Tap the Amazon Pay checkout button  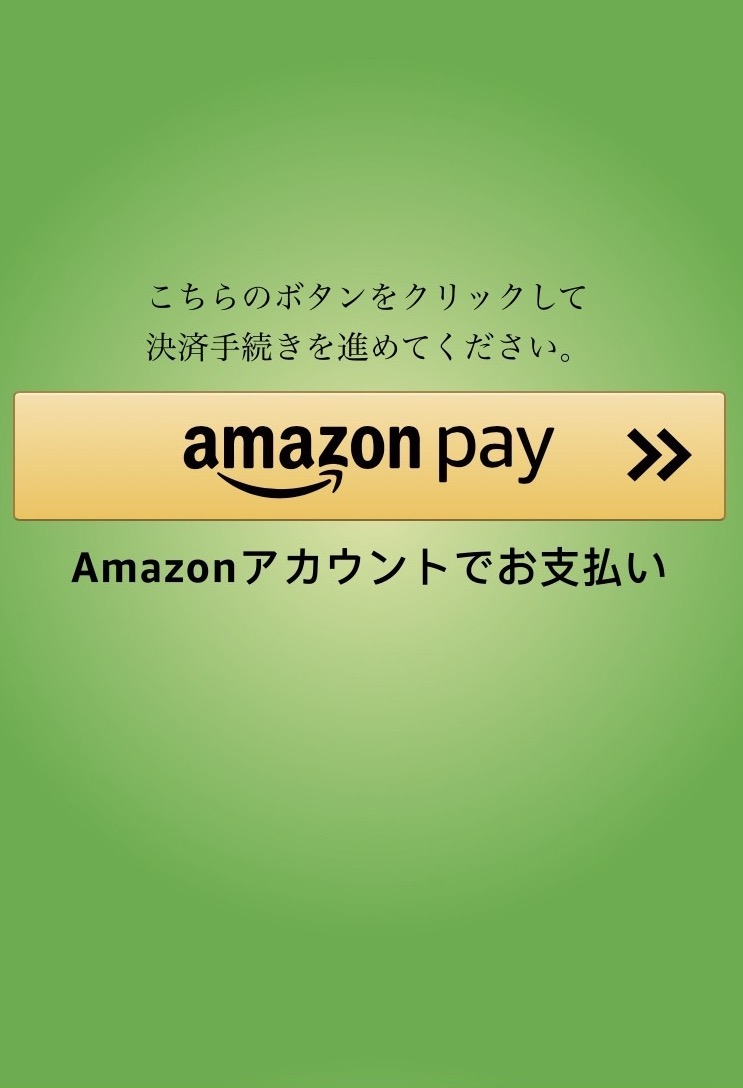pos(369,456)
